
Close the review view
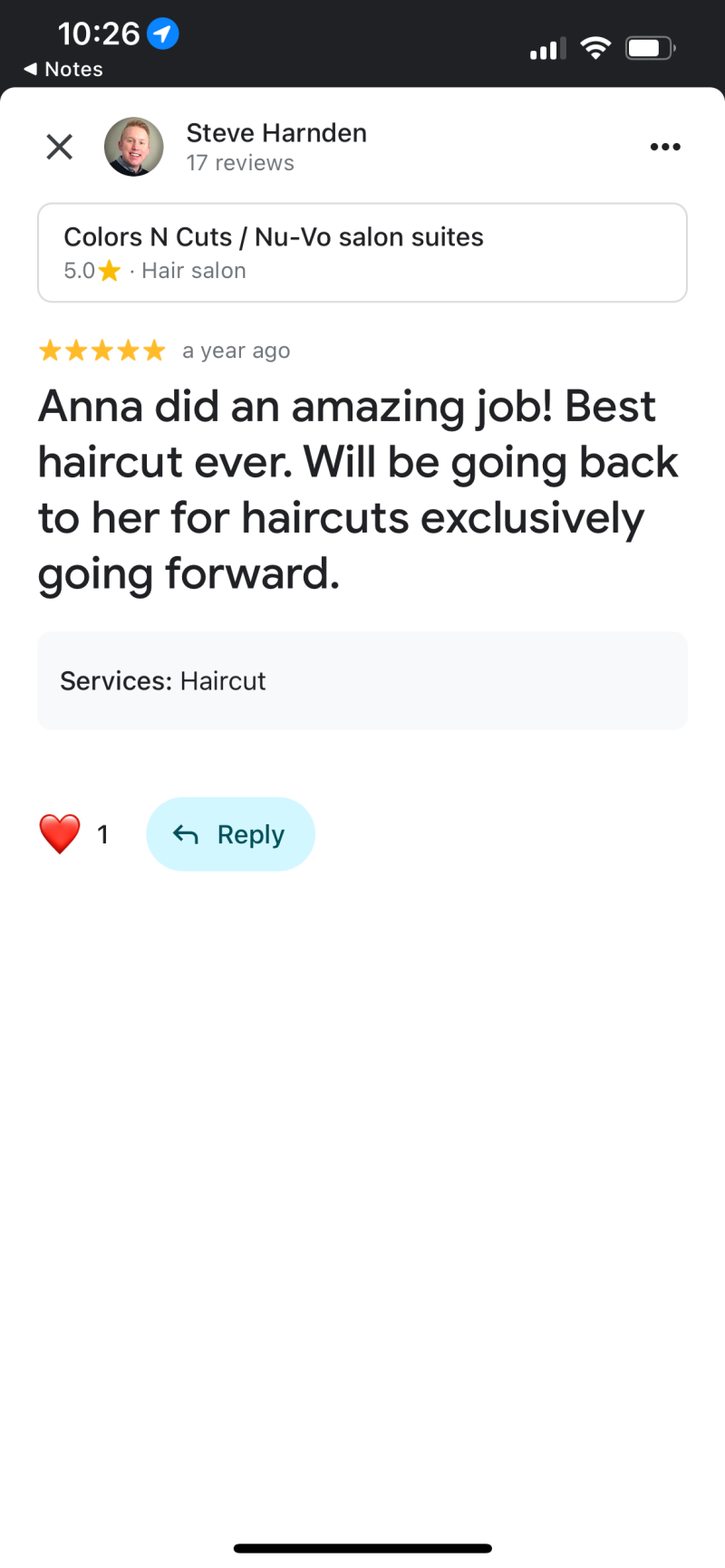[x=60, y=147]
